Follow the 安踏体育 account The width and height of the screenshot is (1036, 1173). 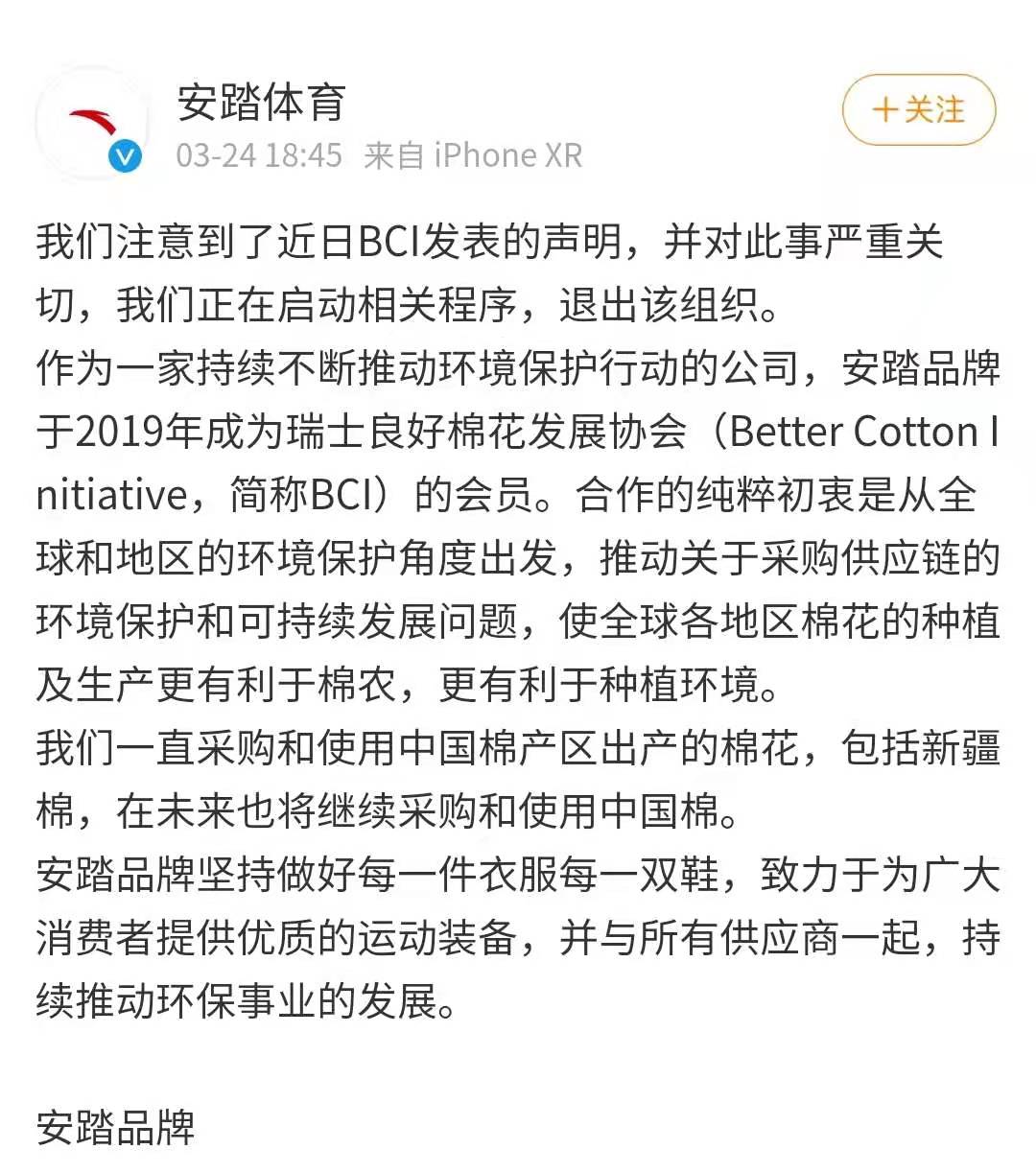(918, 110)
